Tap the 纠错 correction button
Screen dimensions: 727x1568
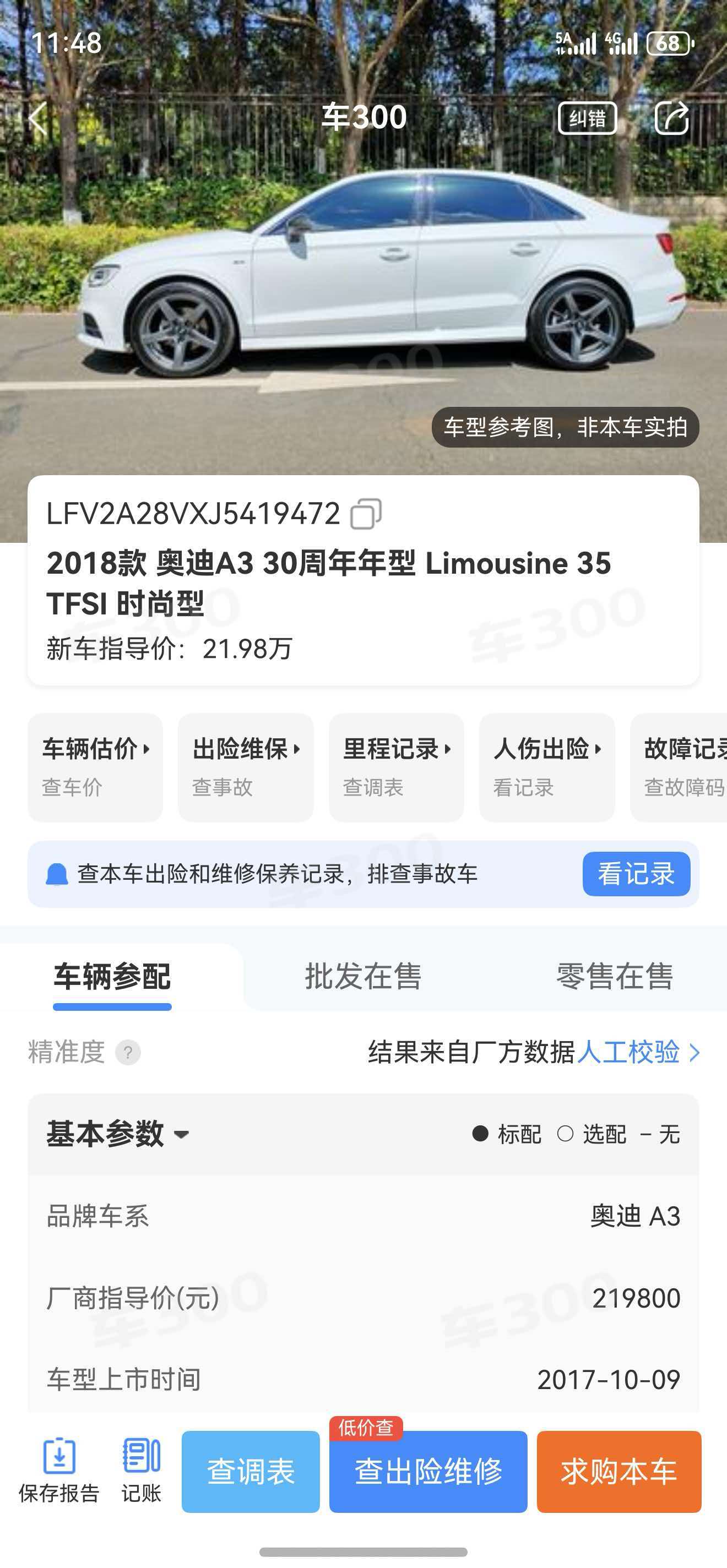point(587,118)
